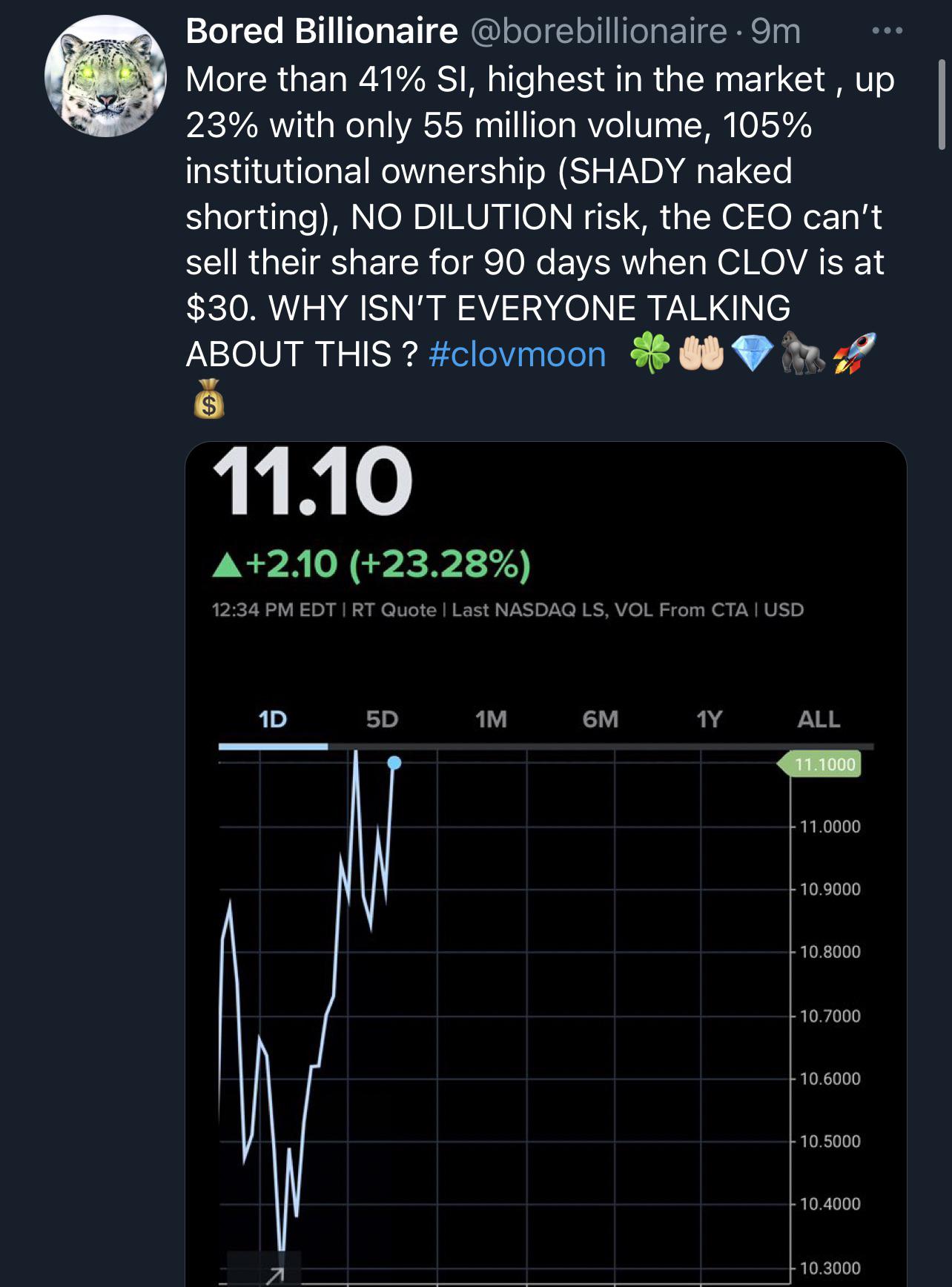This screenshot has width=952, height=1287.
Task: Switch to the 6M chart tab
Action: click(601, 718)
